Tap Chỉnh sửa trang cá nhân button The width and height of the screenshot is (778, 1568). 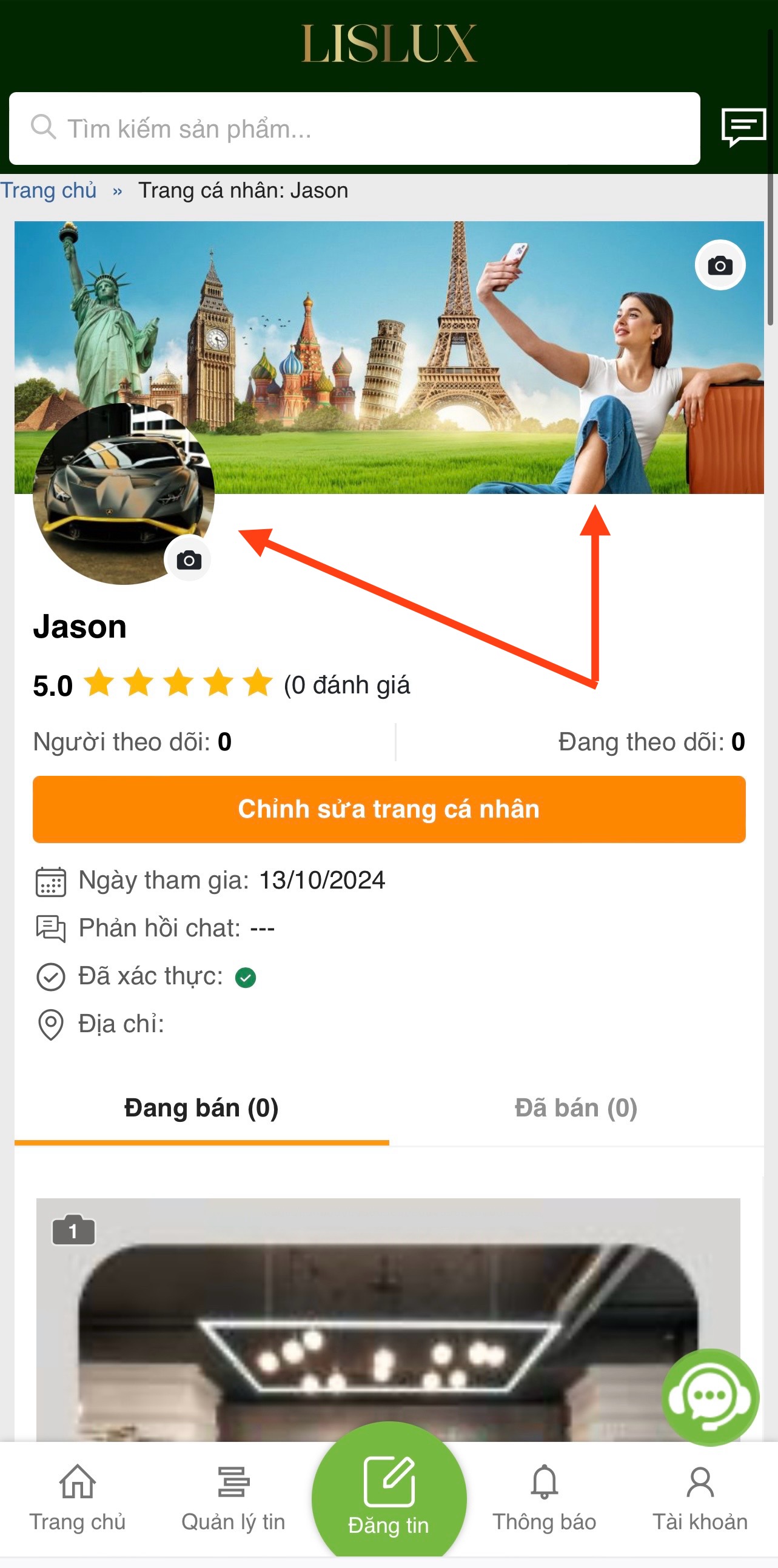(389, 809)
